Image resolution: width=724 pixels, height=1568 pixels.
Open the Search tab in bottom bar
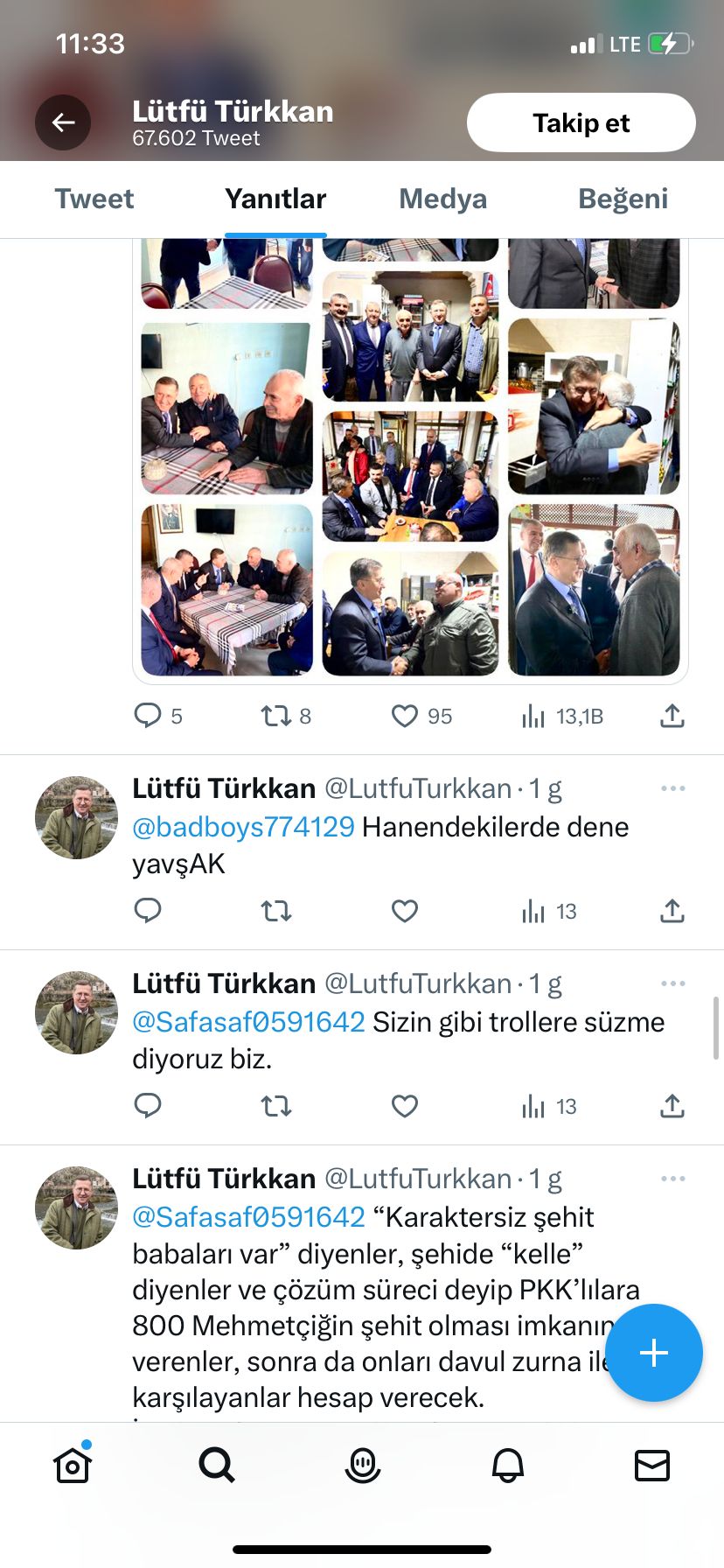tap(217, 1465)
